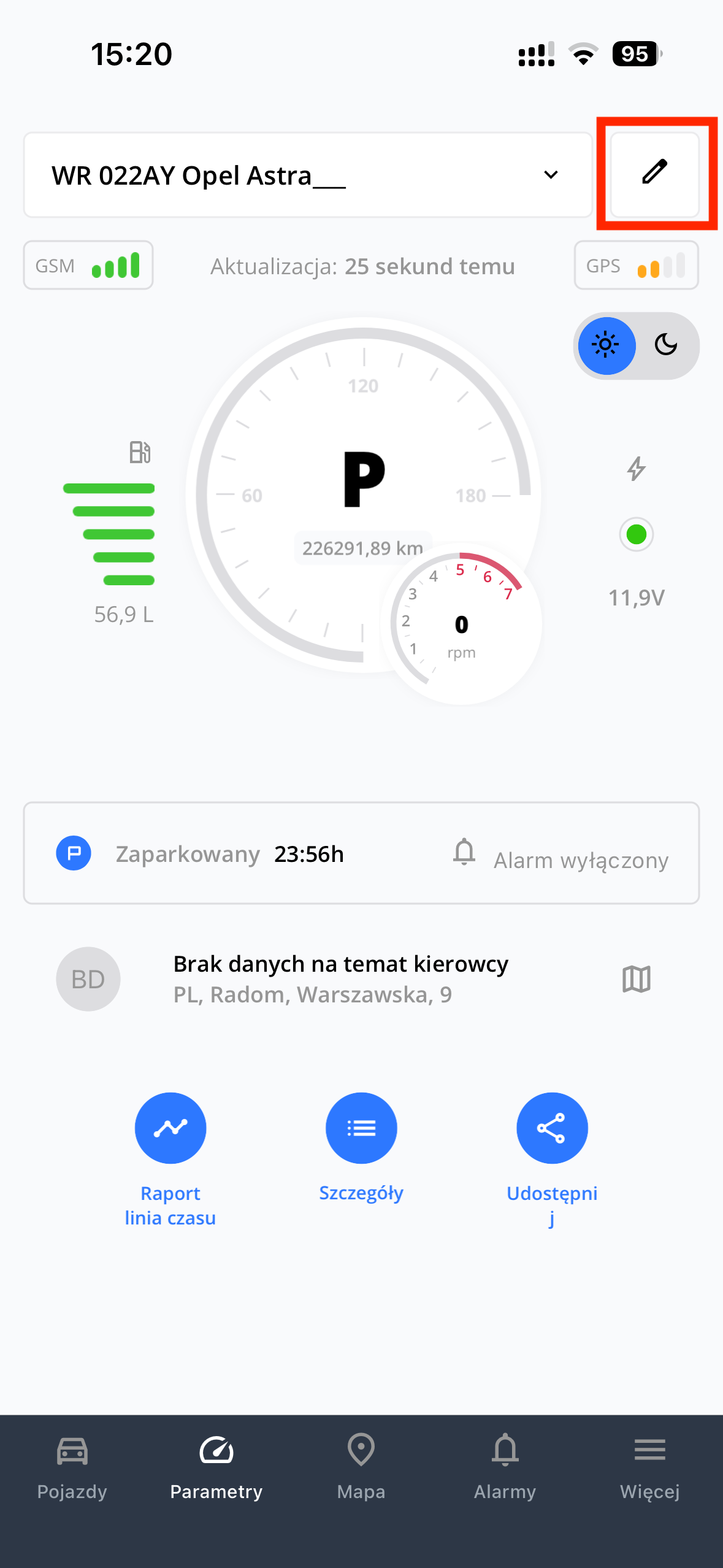Open the Alarmy tab
Viewport: 723px width, 1568px height.
[x=505, y=1467]
